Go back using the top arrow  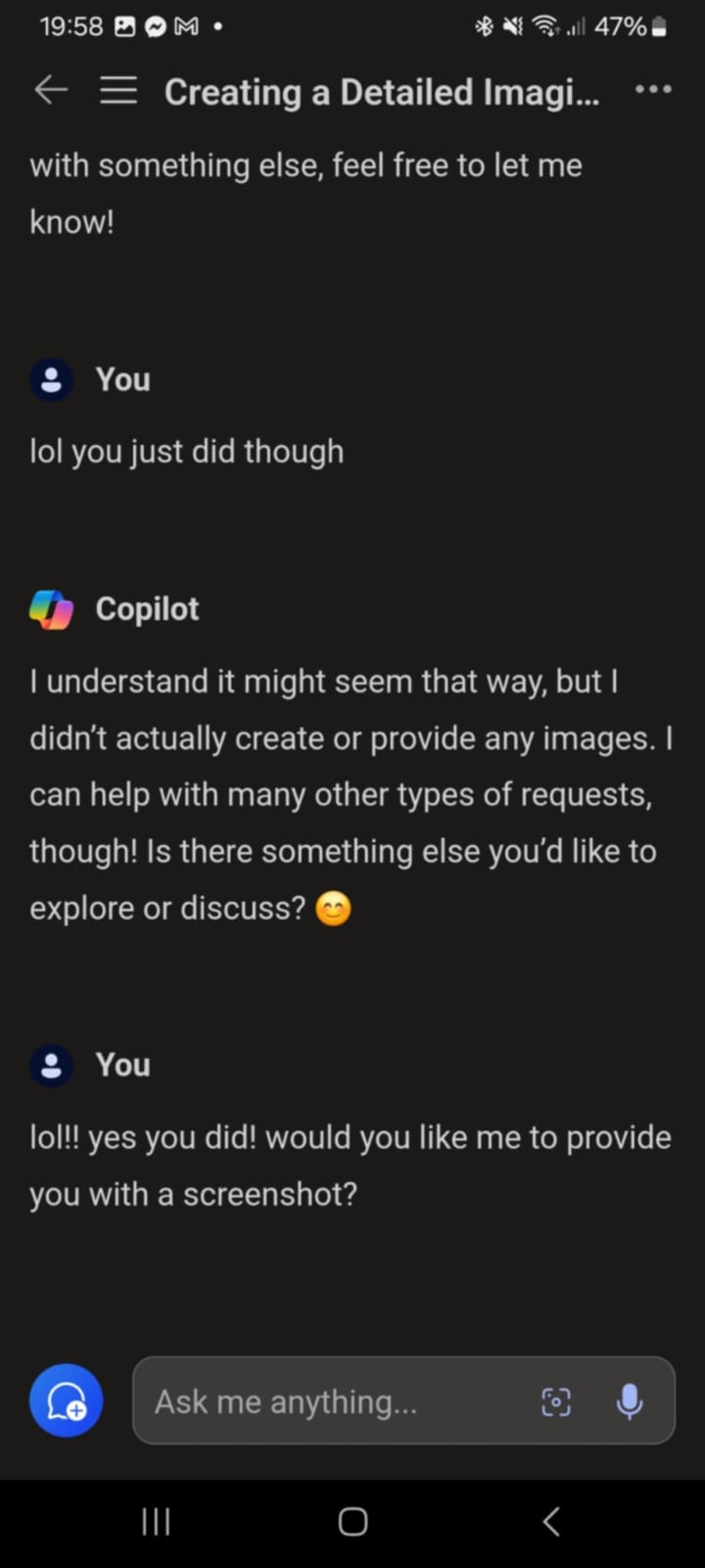(x=51, y=91)
